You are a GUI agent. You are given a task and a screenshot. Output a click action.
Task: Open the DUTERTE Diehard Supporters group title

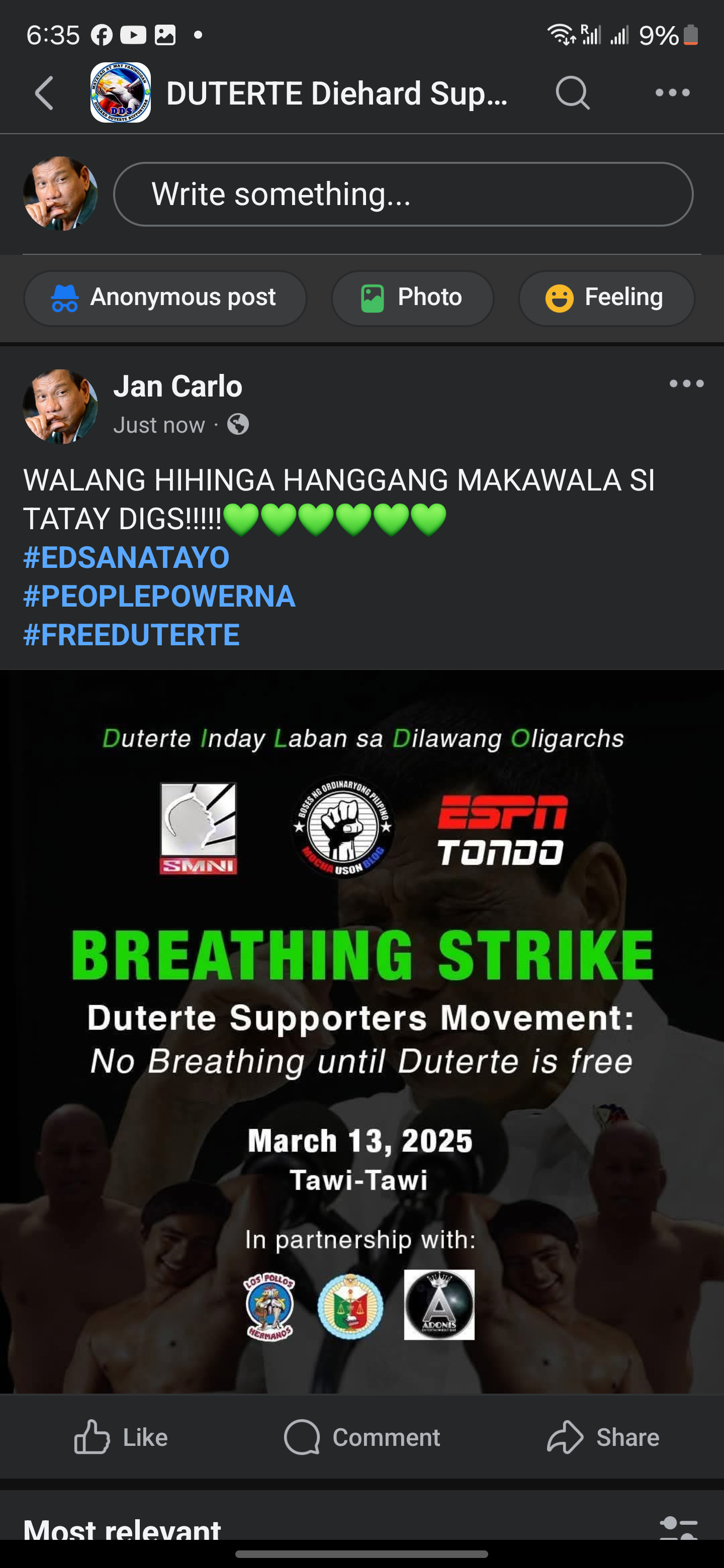(x=337, y=93)
